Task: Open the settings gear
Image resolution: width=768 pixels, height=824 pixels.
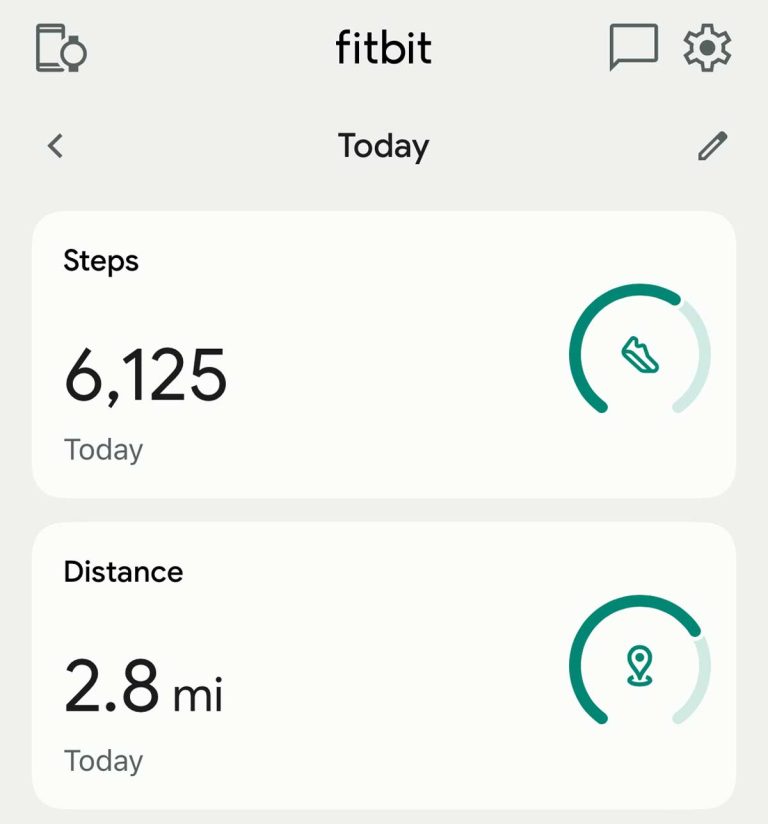Action: click(707, 47)
